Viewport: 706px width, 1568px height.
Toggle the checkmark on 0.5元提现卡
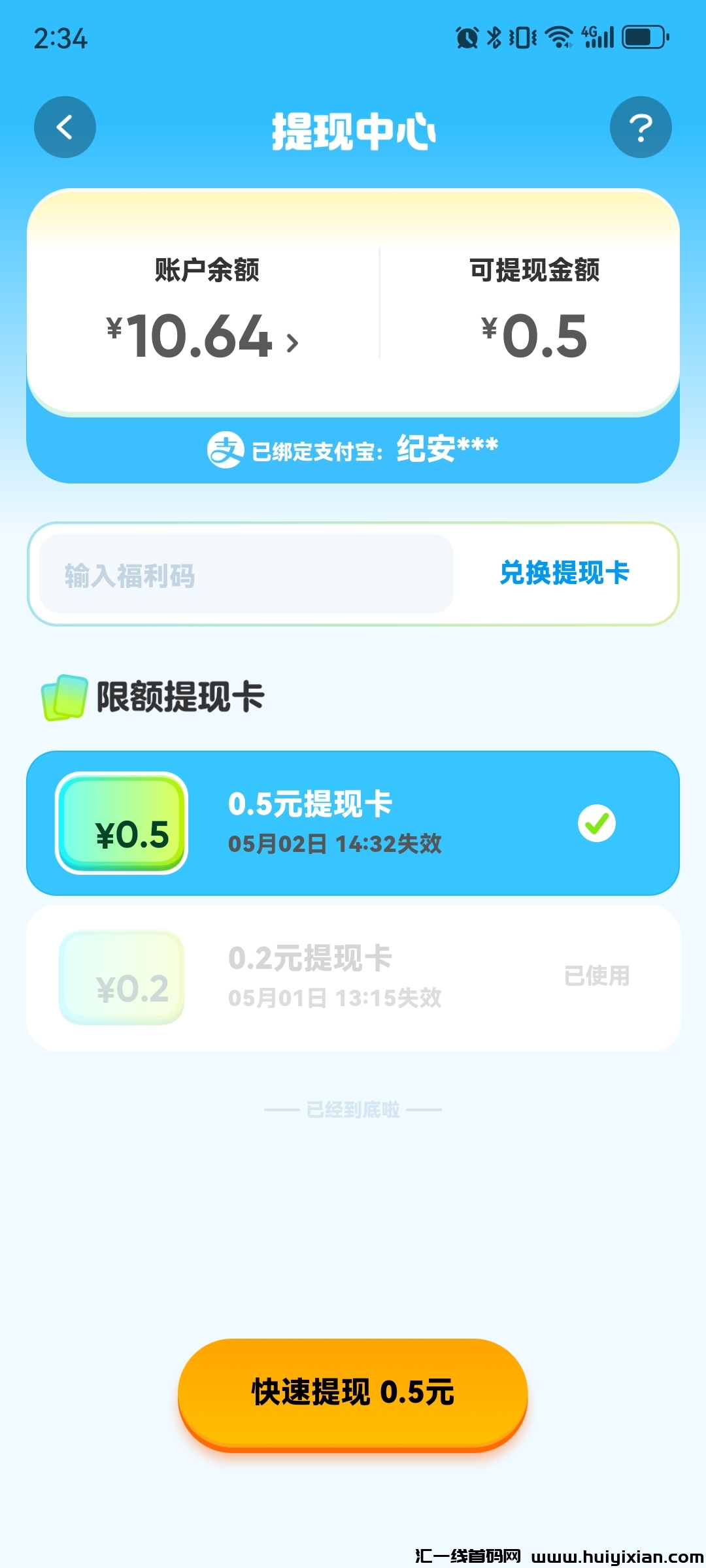596,822
